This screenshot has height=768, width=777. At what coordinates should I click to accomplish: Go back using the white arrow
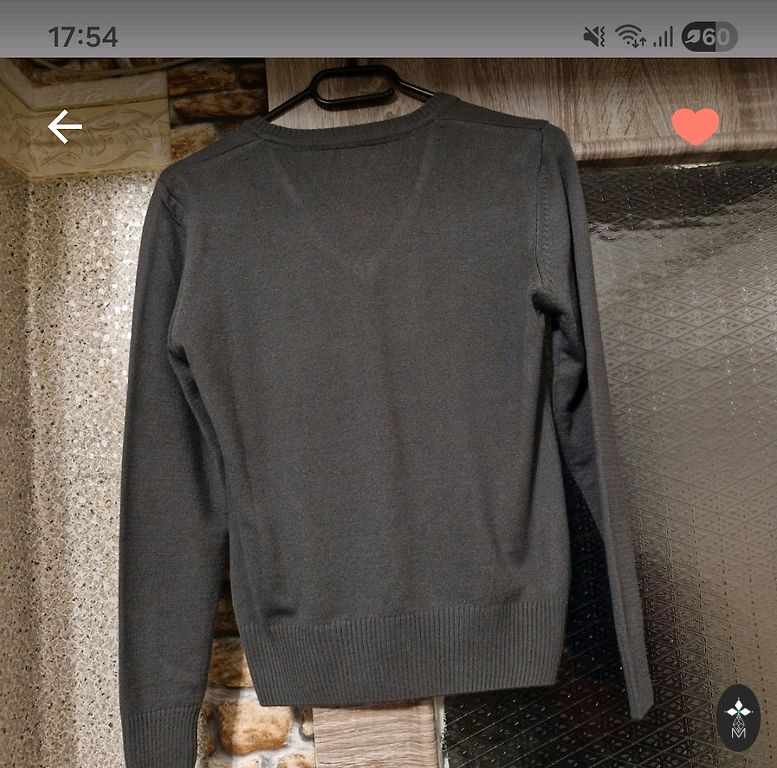tap(65, 127)
